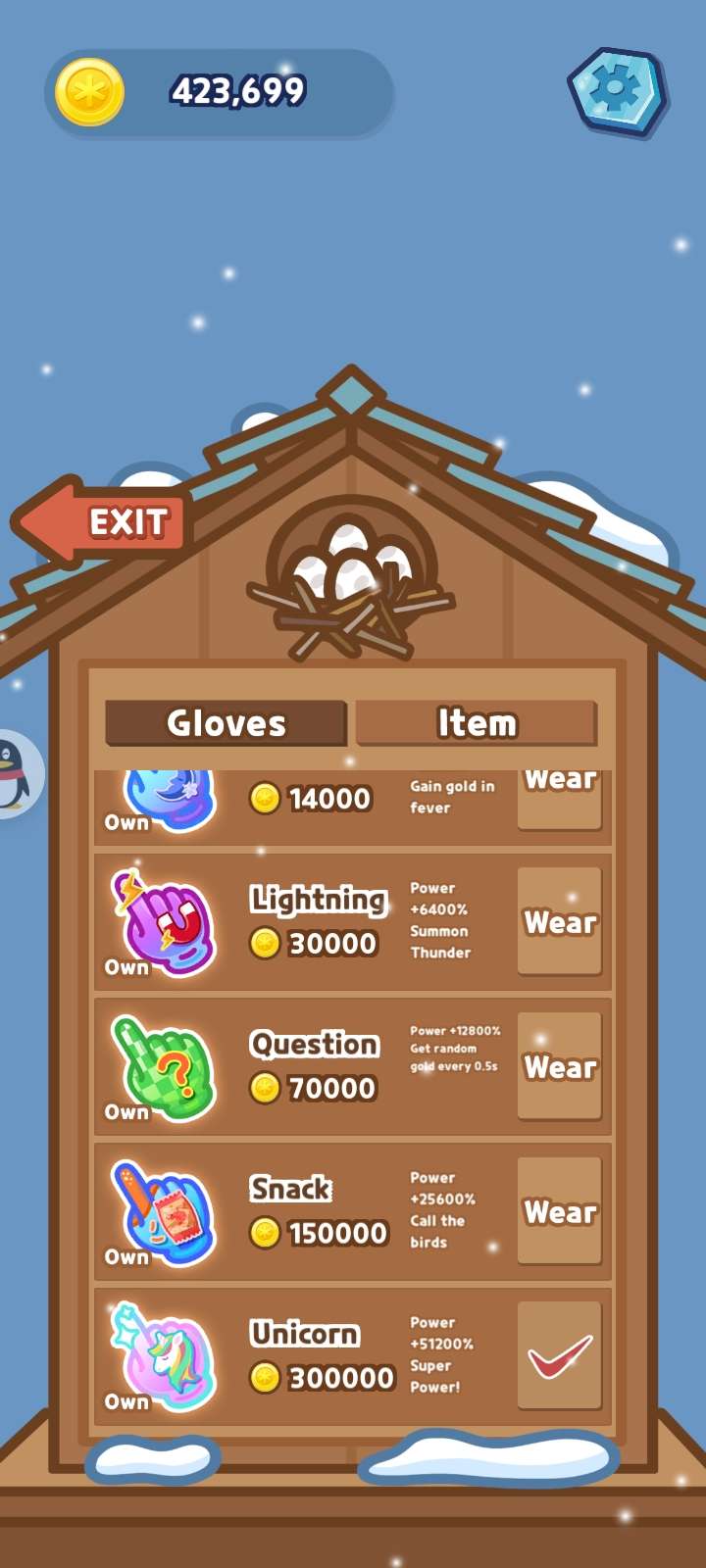Wear the Question glove
This screenshot has width=706, height=1568.
pyautogui.click(x=559, y=1067)
